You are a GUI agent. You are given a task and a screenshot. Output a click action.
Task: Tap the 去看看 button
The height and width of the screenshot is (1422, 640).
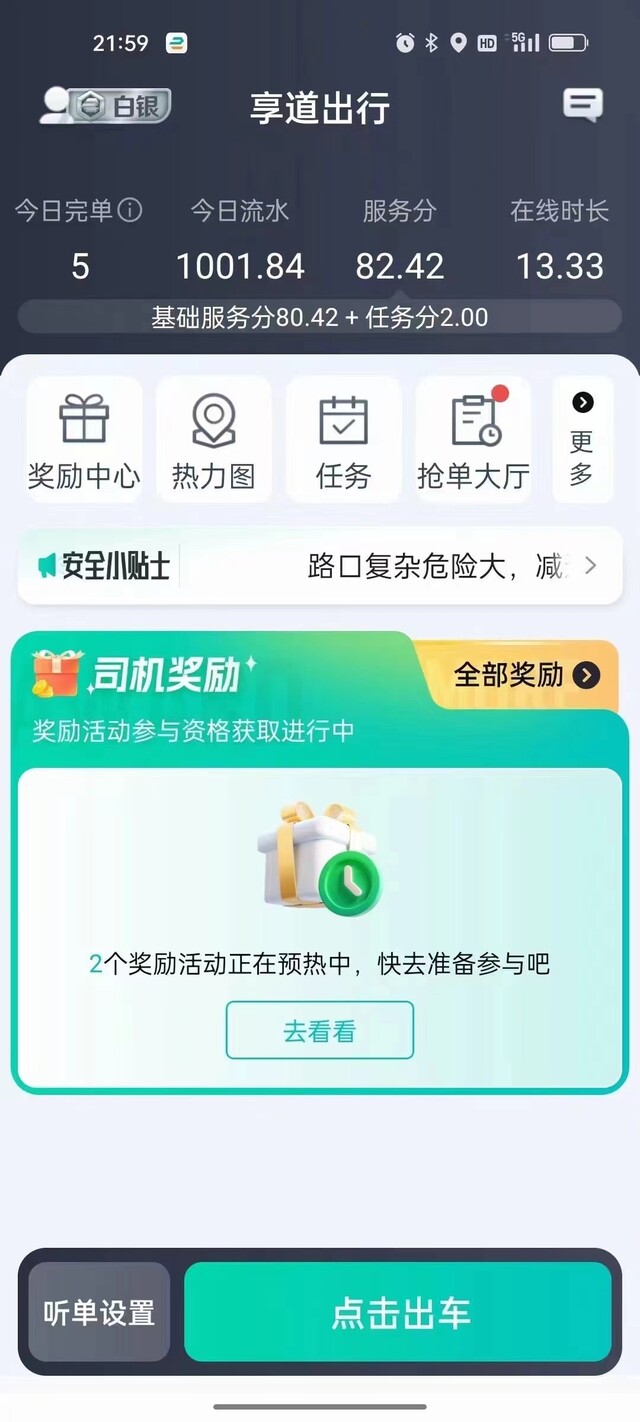[x=320, y=1030]
